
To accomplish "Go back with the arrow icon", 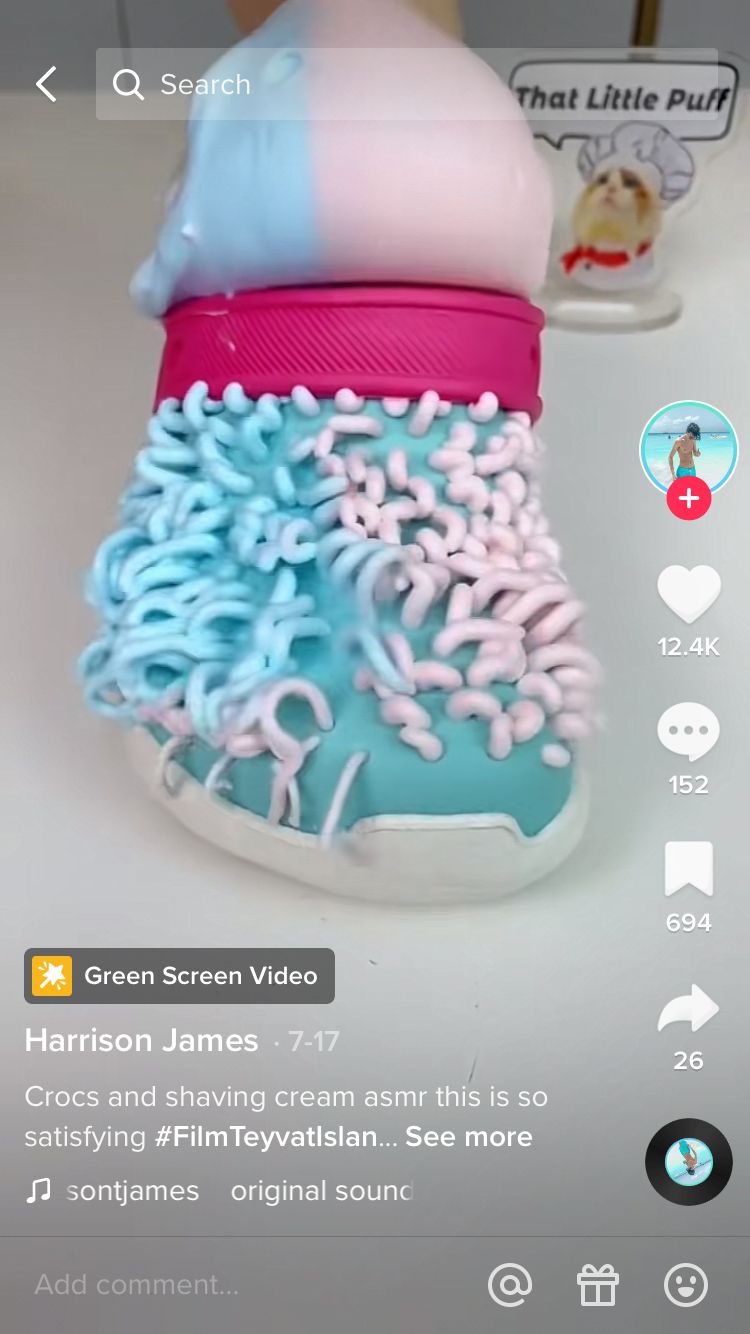I will [46, 85].
